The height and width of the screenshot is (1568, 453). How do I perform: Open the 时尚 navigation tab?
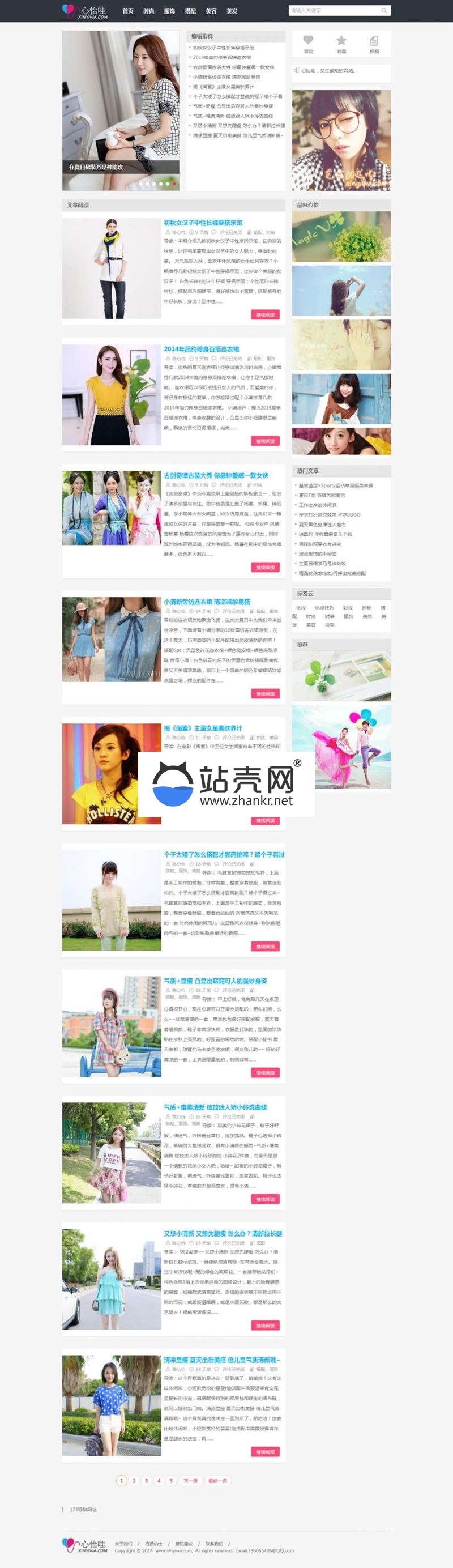148,11
